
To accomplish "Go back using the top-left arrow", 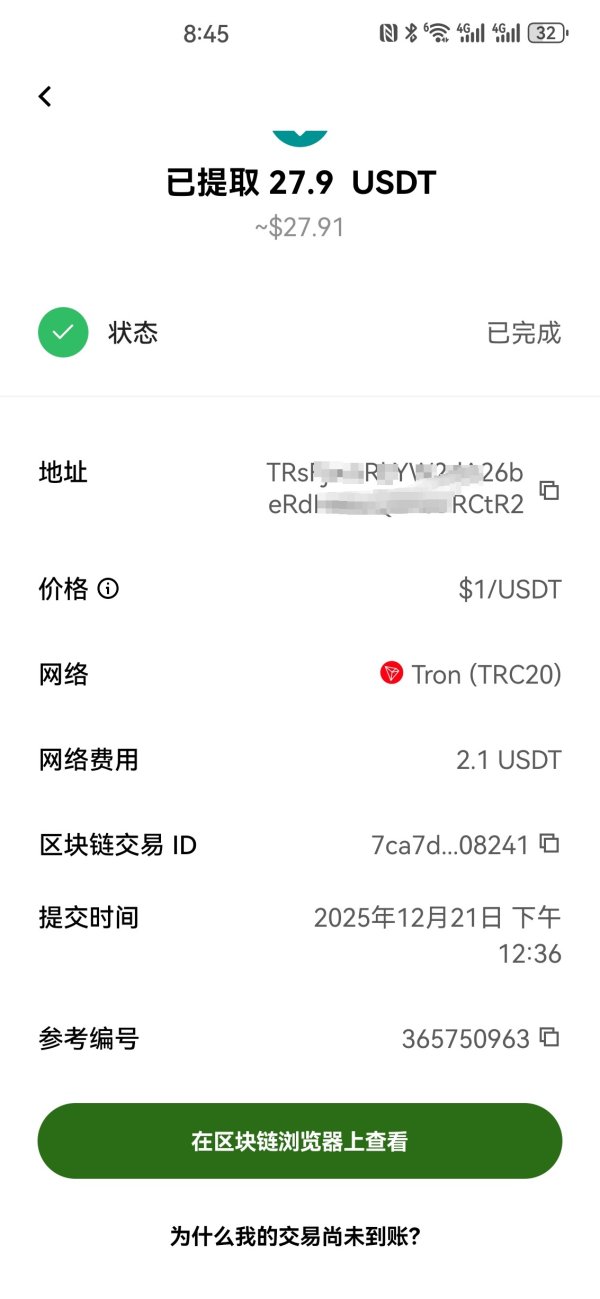I will pos(45,96).
